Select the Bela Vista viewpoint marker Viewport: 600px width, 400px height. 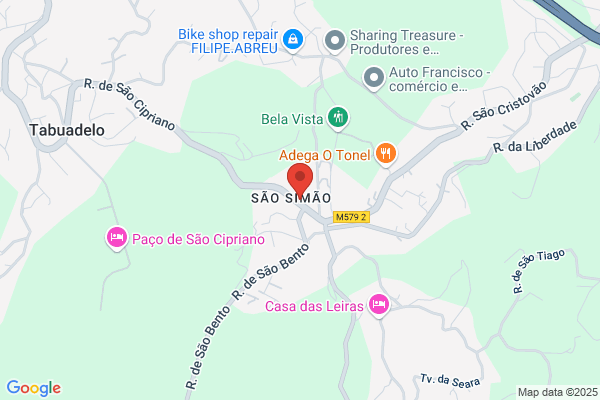tap(338, 118)
